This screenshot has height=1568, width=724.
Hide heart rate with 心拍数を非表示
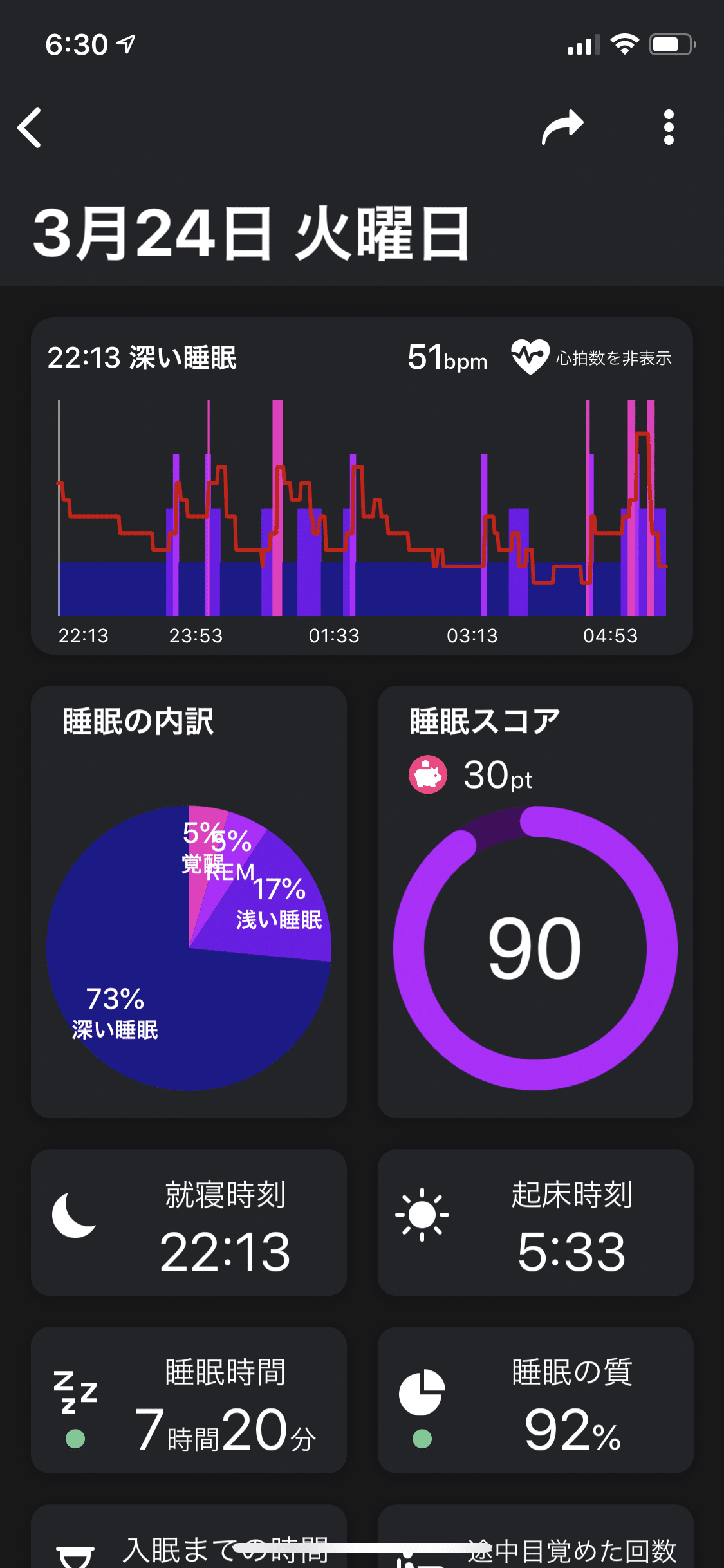click(591, 357)
